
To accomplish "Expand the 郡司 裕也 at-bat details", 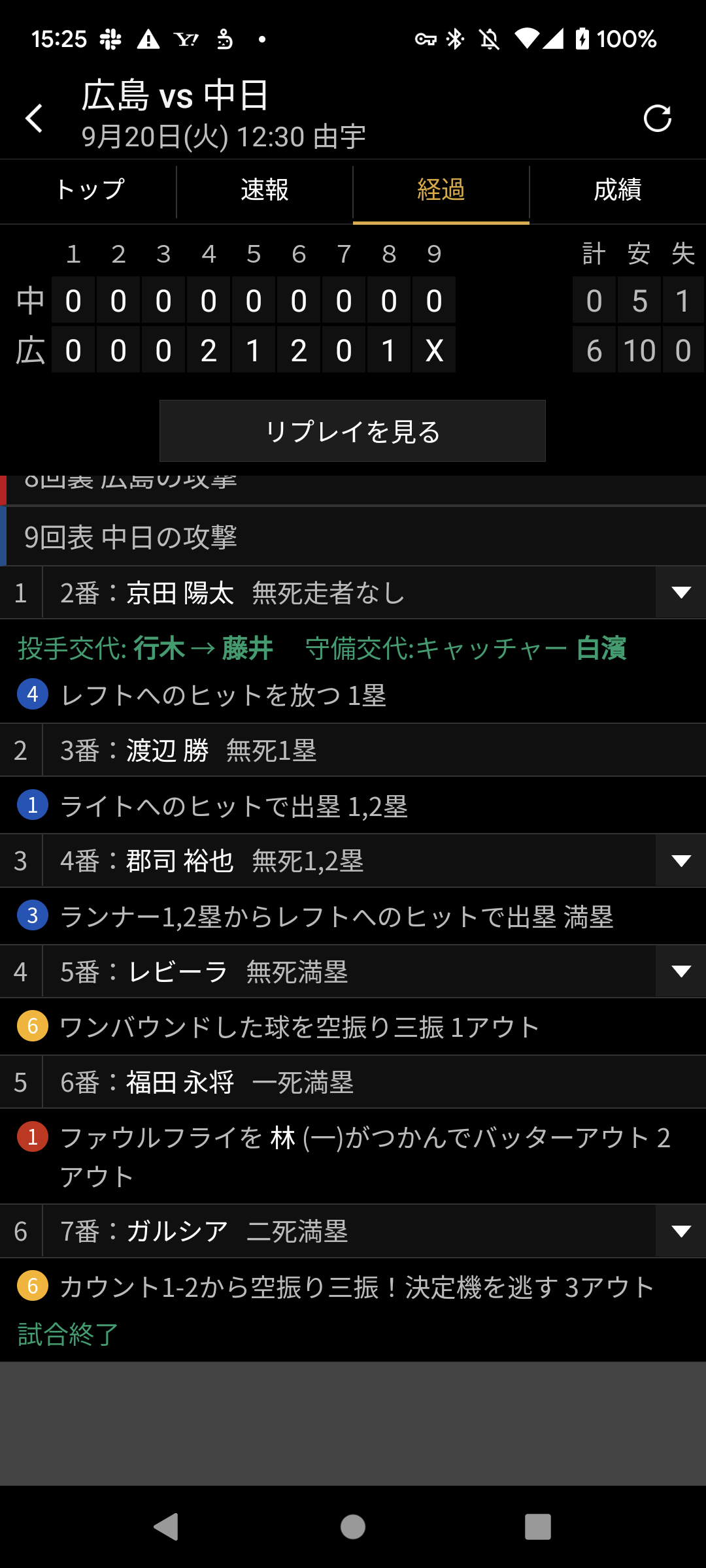I will pyautogui.click(x=681, y=861).
